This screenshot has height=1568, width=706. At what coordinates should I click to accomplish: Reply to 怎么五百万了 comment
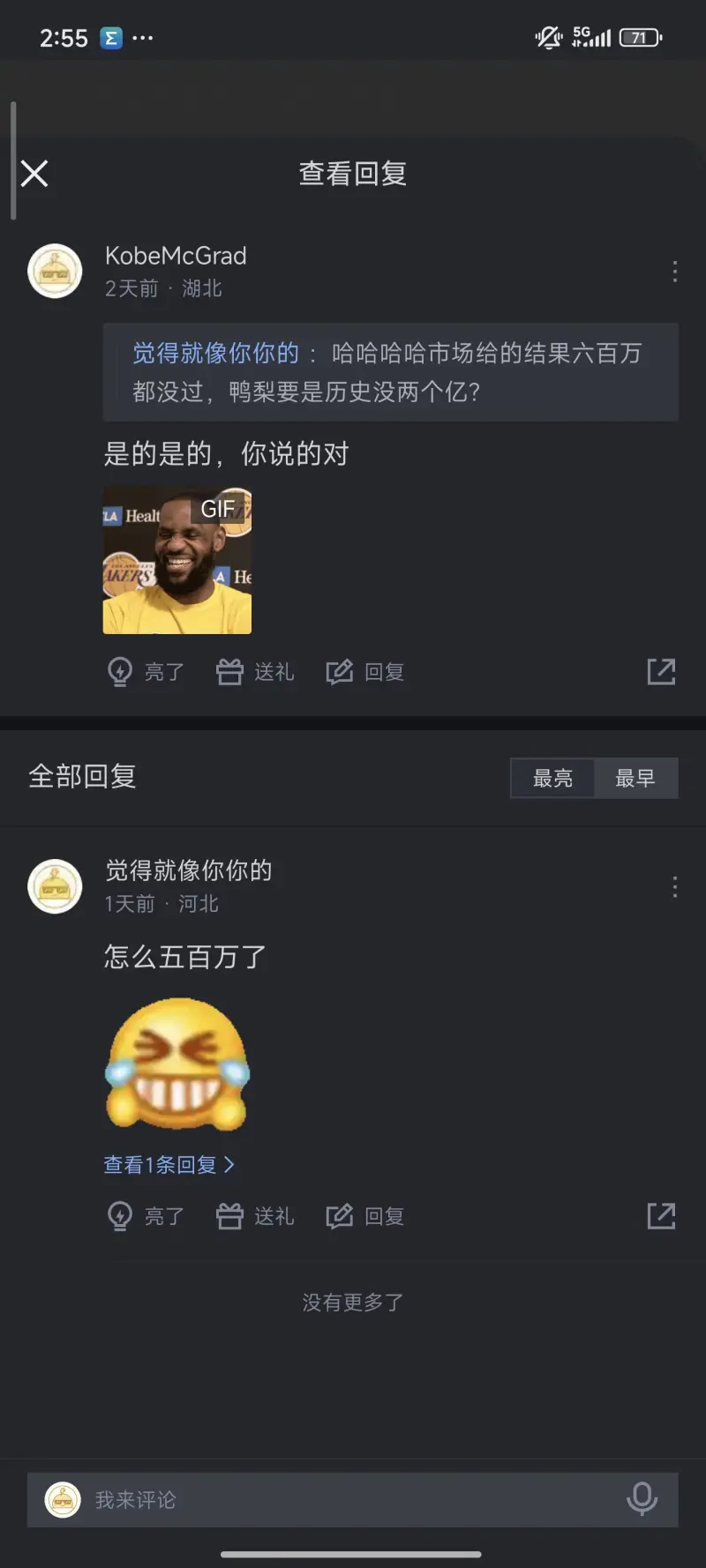point(365,1216)
